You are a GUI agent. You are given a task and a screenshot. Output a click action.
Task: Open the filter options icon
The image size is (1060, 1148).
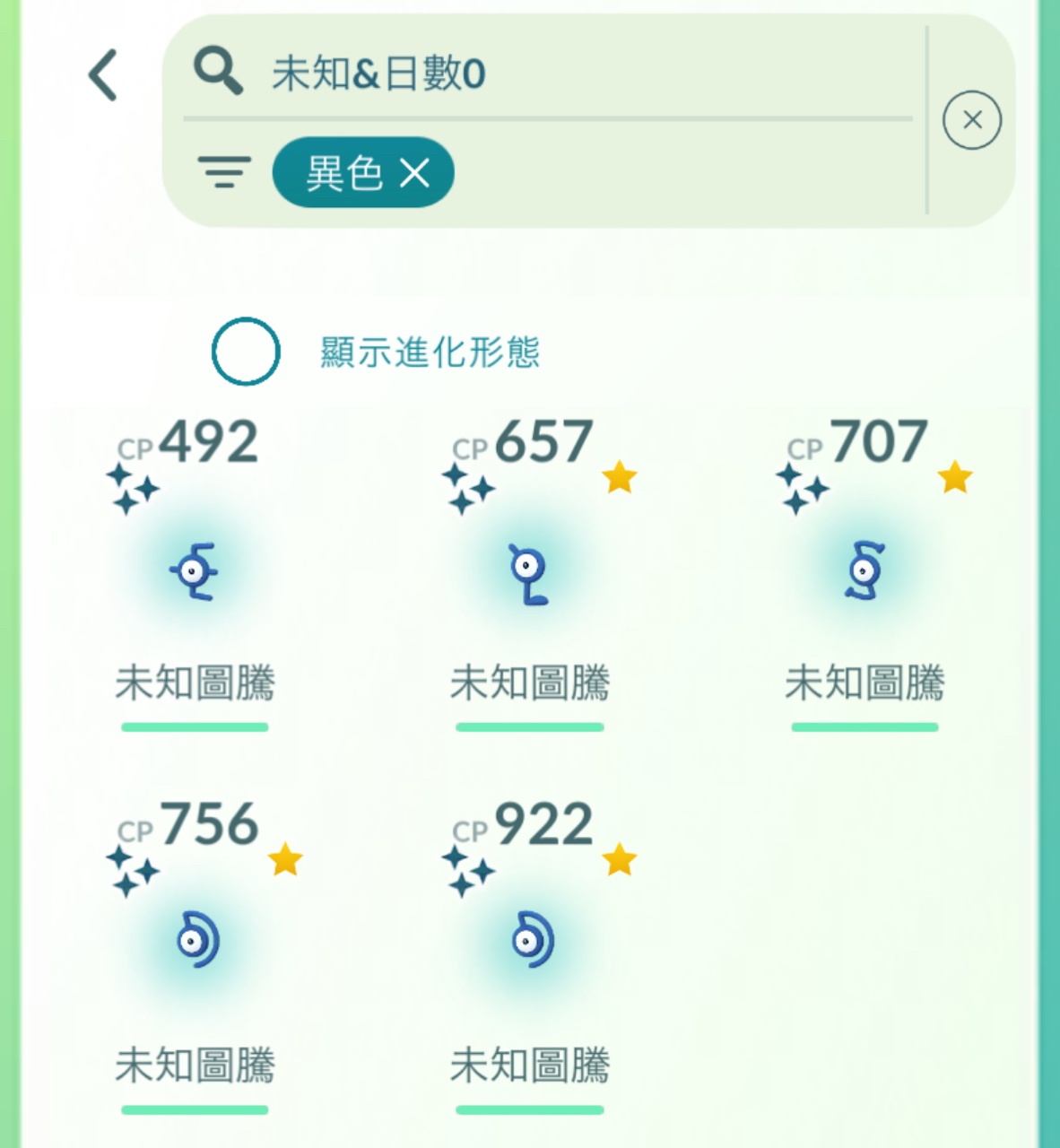tap(224, 172)
